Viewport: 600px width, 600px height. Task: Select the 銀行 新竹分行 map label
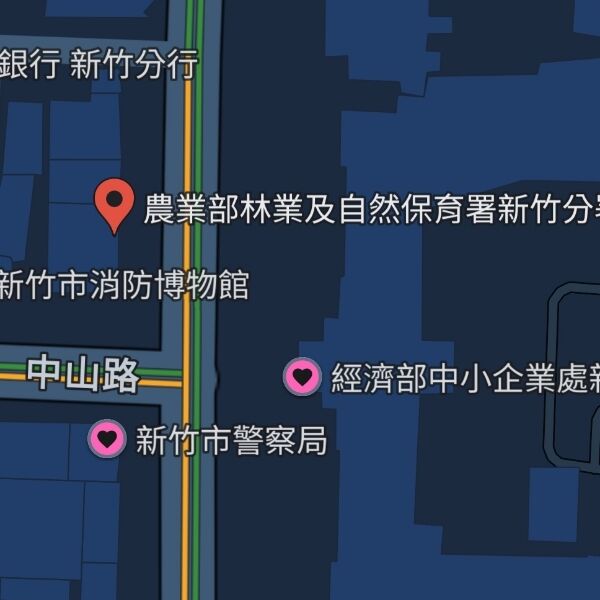point(98,64)
